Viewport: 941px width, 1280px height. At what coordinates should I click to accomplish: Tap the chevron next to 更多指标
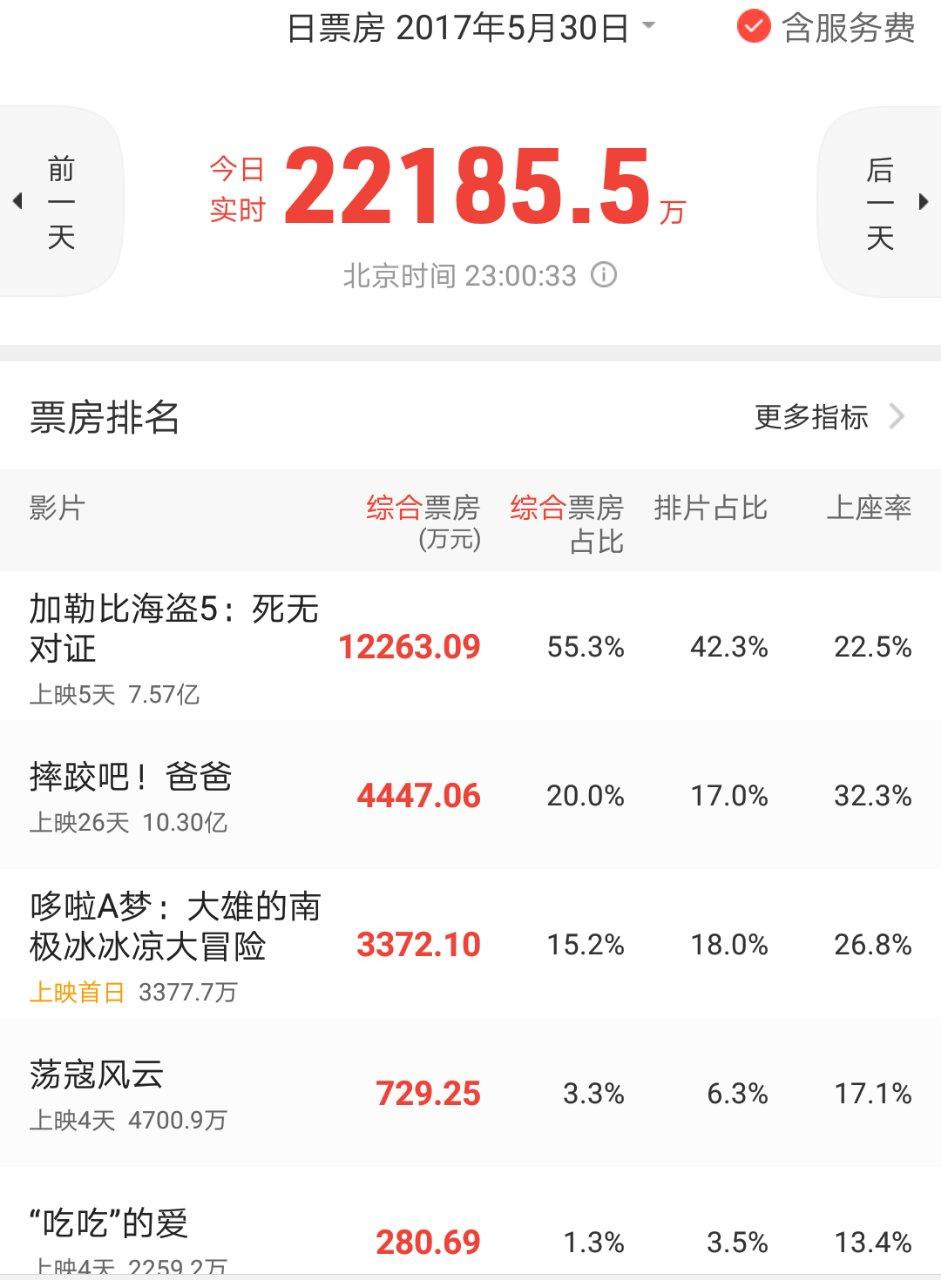898,417
